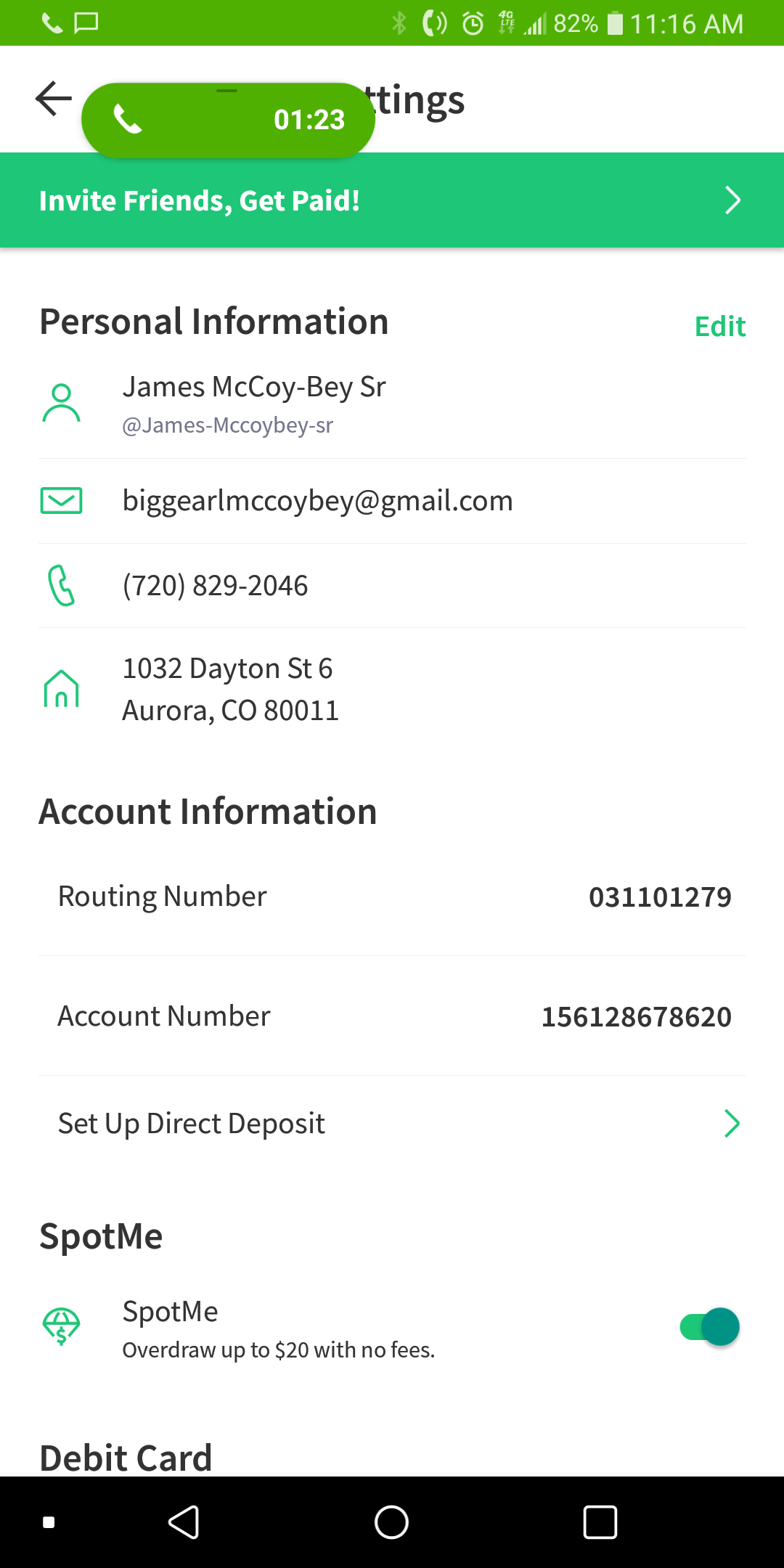
Task: Open the recent apps overview
Action: 600,1522
